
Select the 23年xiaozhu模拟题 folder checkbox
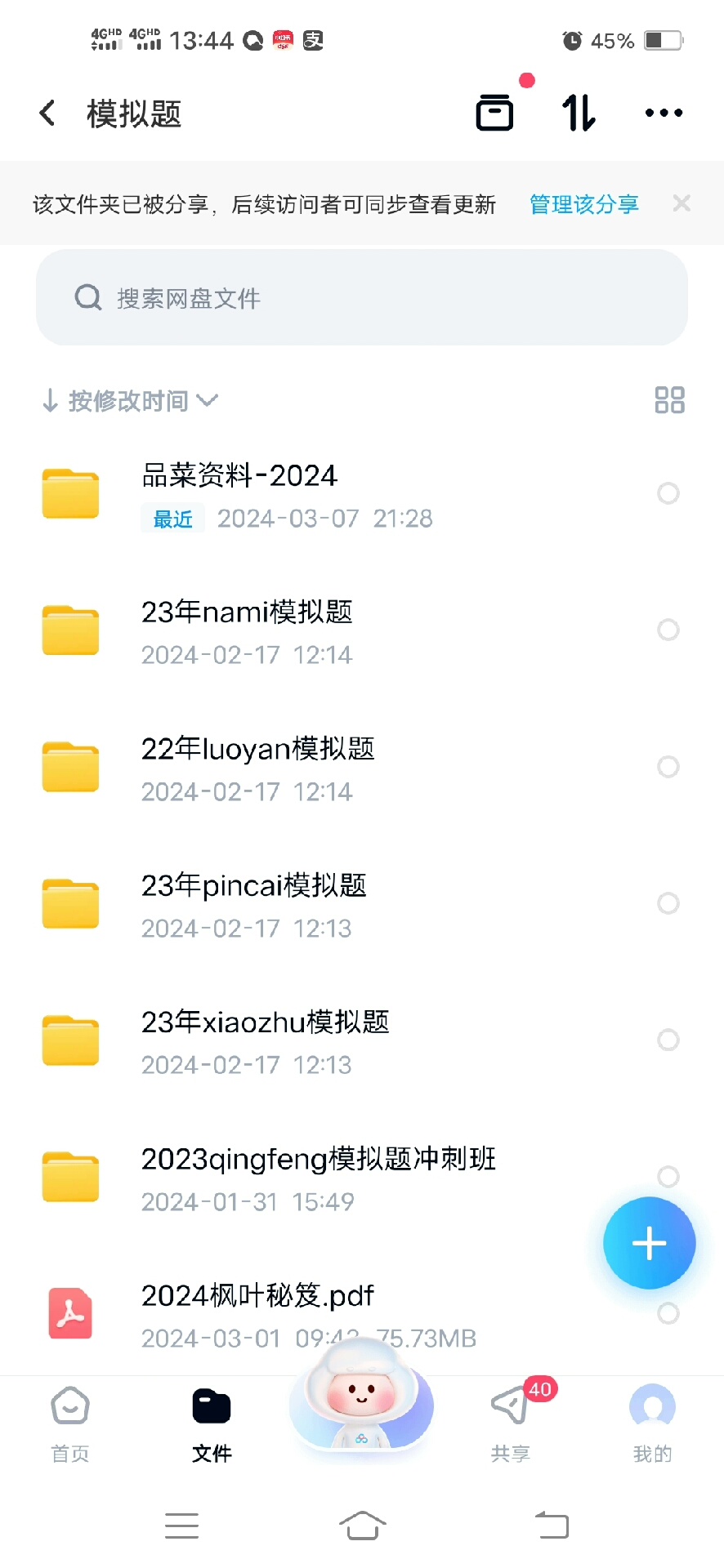tap(668, 1040)
